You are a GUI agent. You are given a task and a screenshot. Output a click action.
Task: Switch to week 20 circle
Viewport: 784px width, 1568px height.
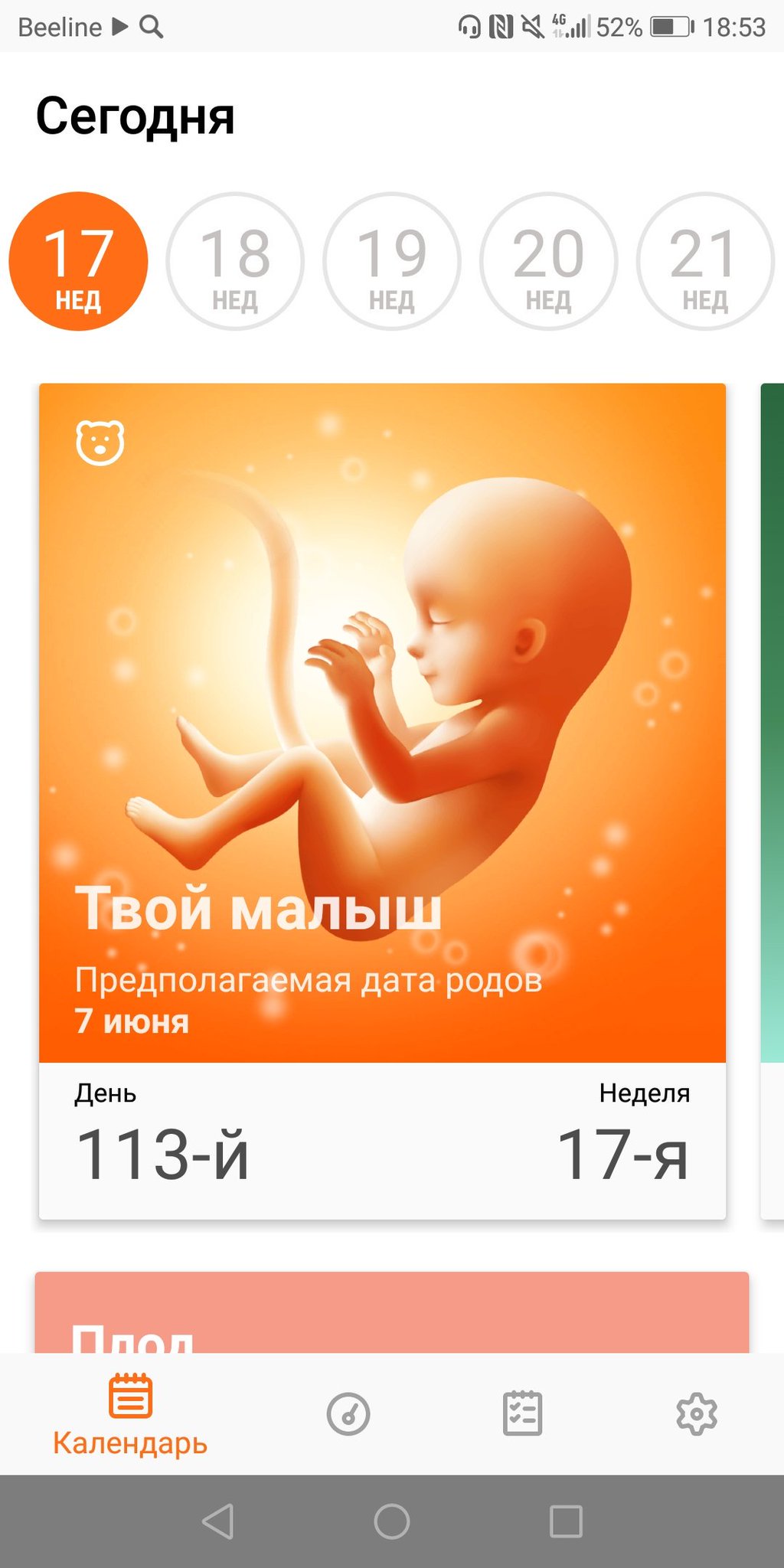point(548,261)
